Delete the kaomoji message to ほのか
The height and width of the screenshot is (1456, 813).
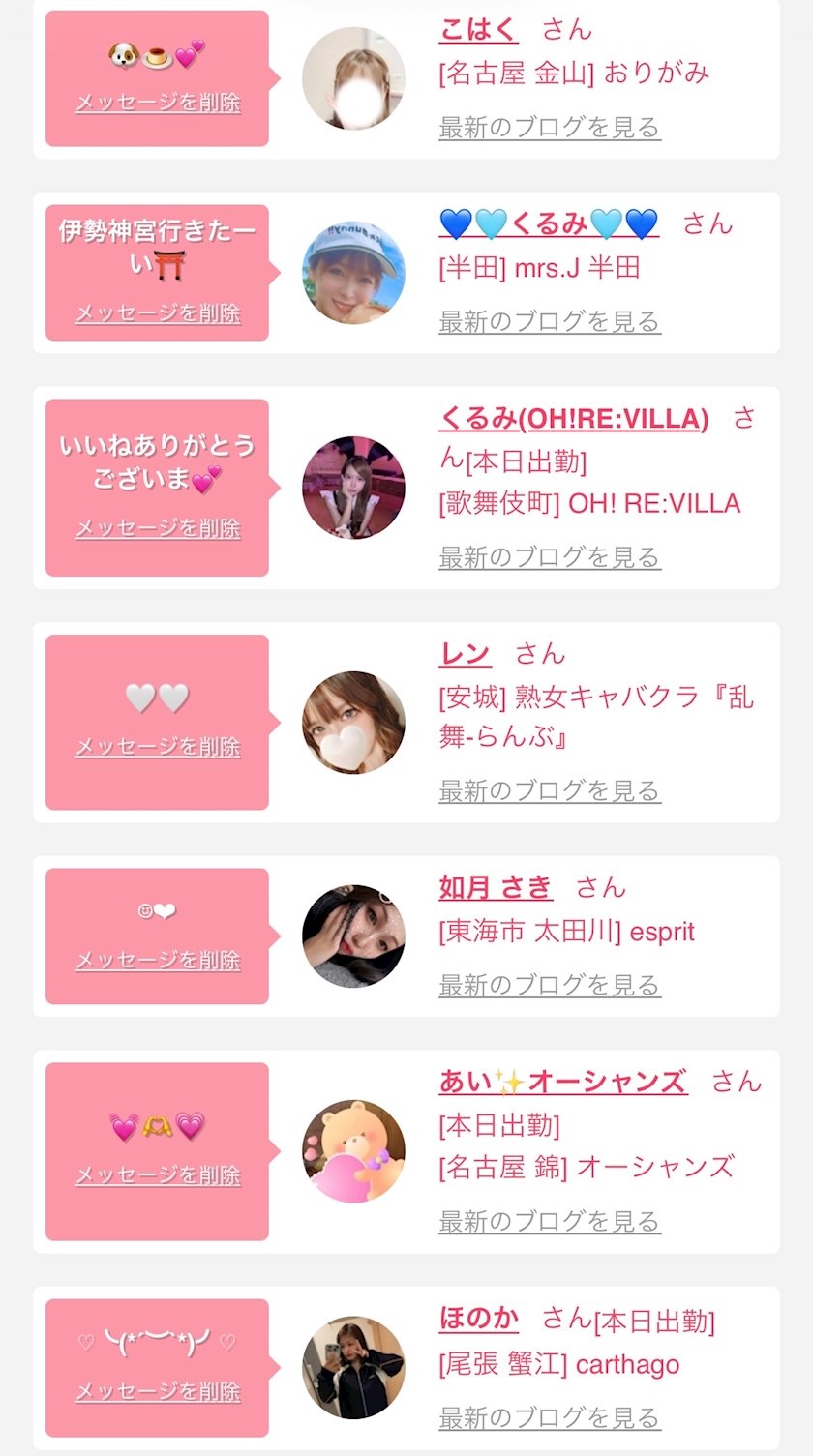click(158, 1392)
